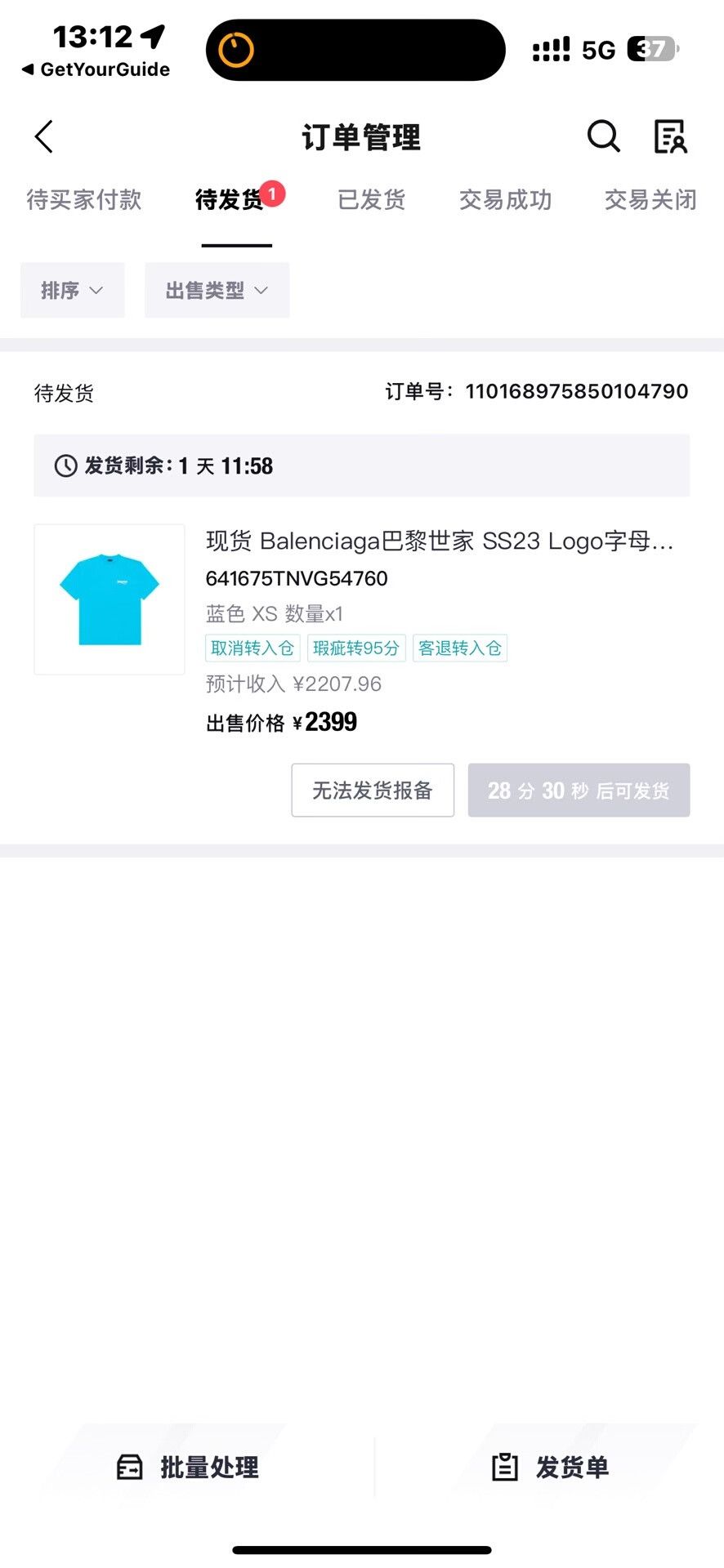
Task: Switch to the 待买家付款 tab
Action: pyautogui.click(x=84, y=199)
